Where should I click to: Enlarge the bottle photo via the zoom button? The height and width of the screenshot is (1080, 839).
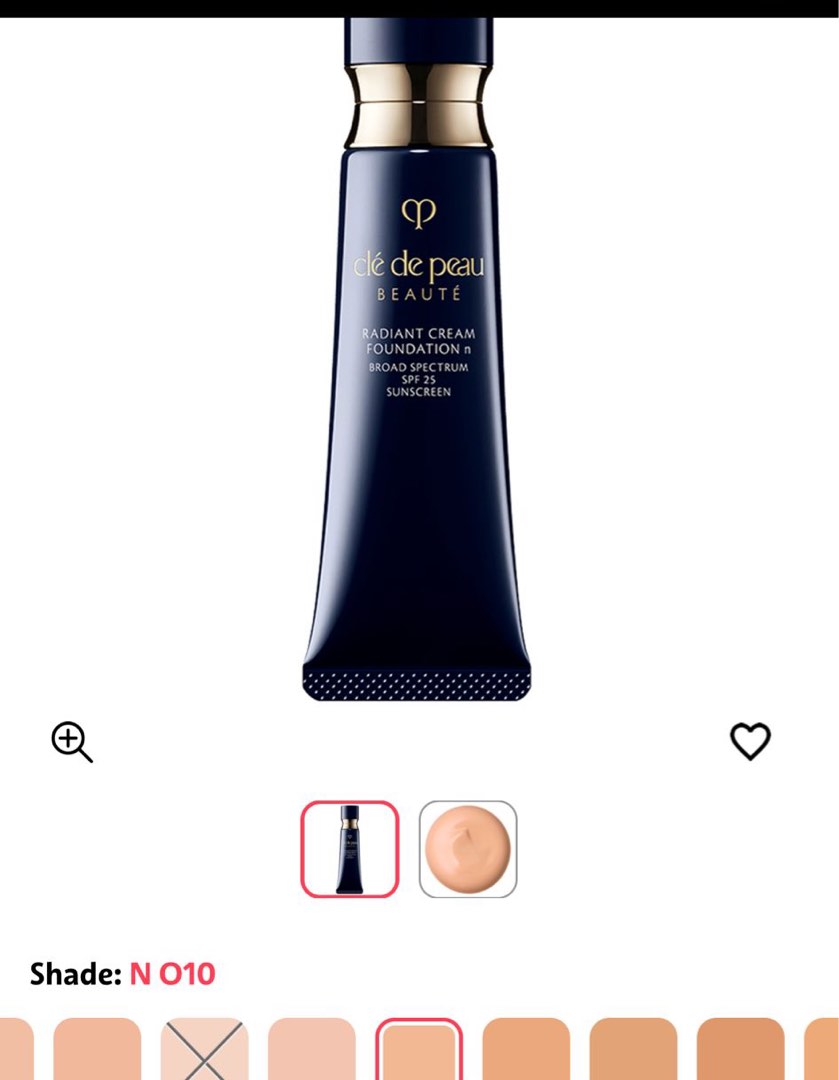(71, 742)
